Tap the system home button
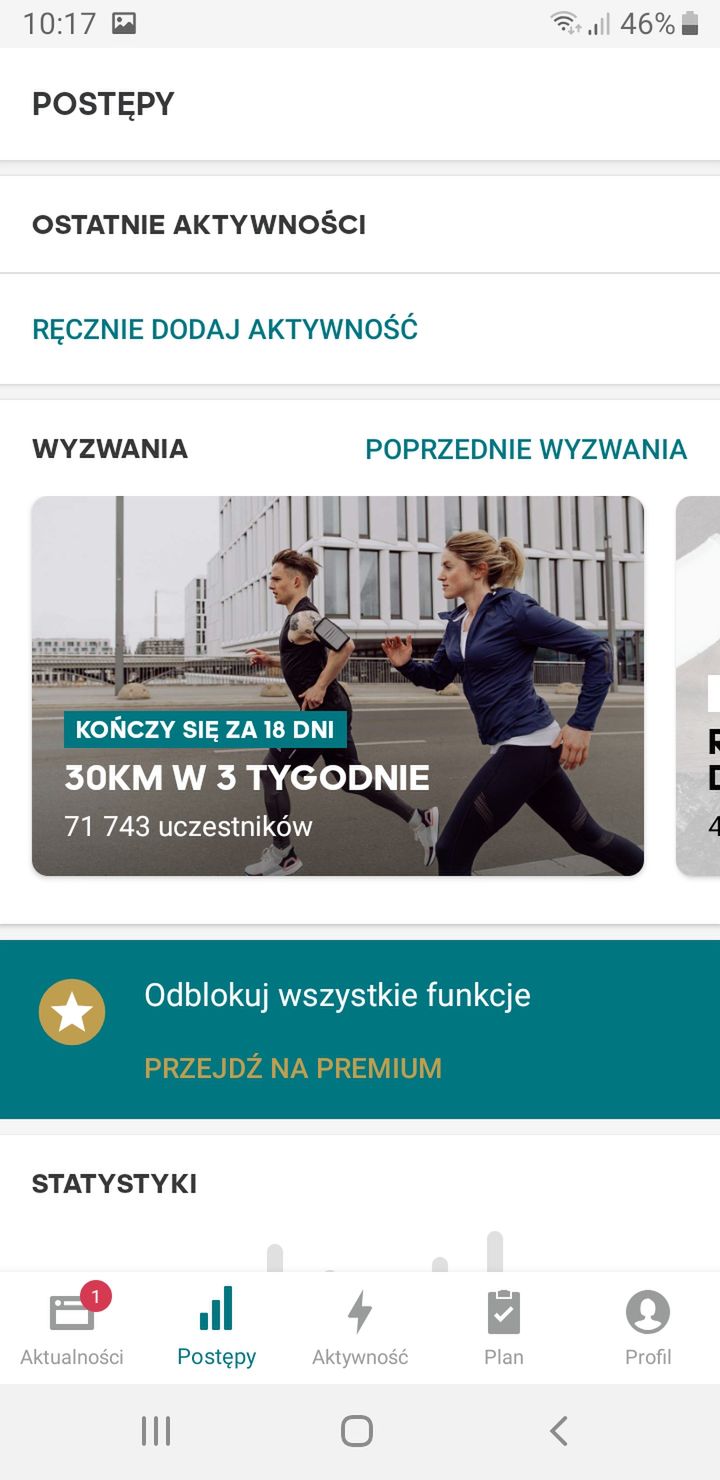 [x=357, y=1431]
